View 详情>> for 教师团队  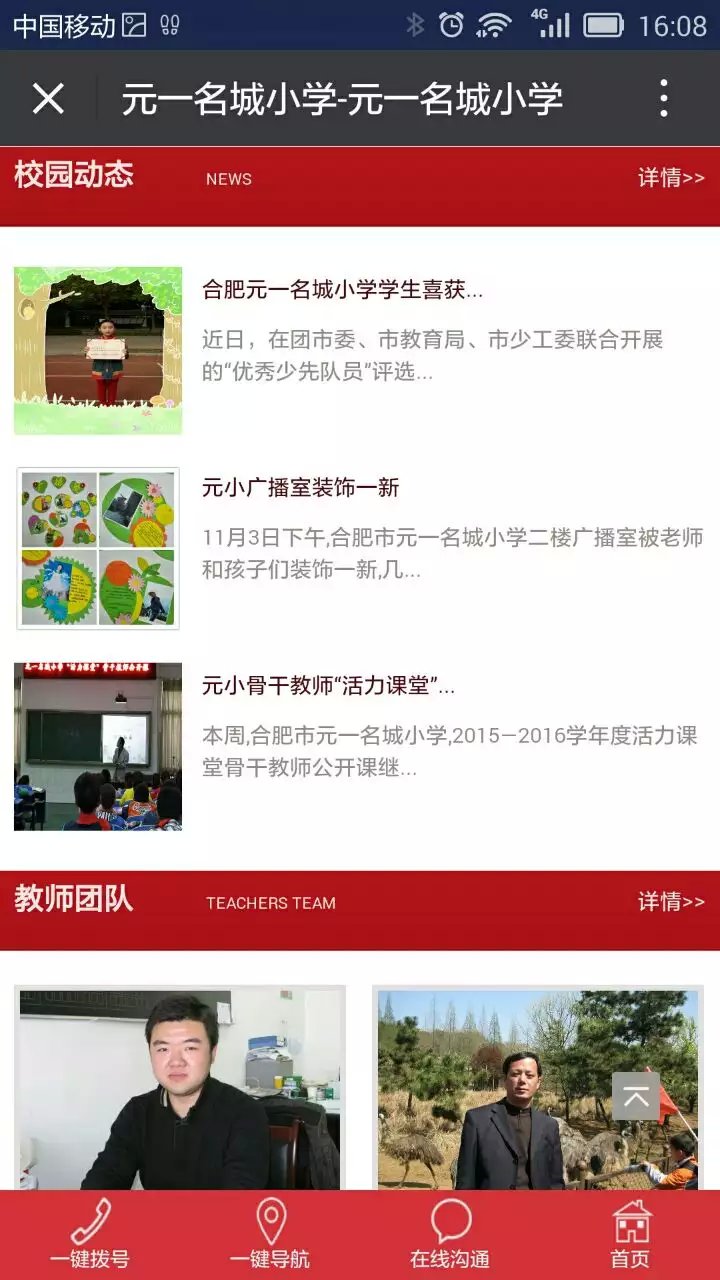click(671, 902)
